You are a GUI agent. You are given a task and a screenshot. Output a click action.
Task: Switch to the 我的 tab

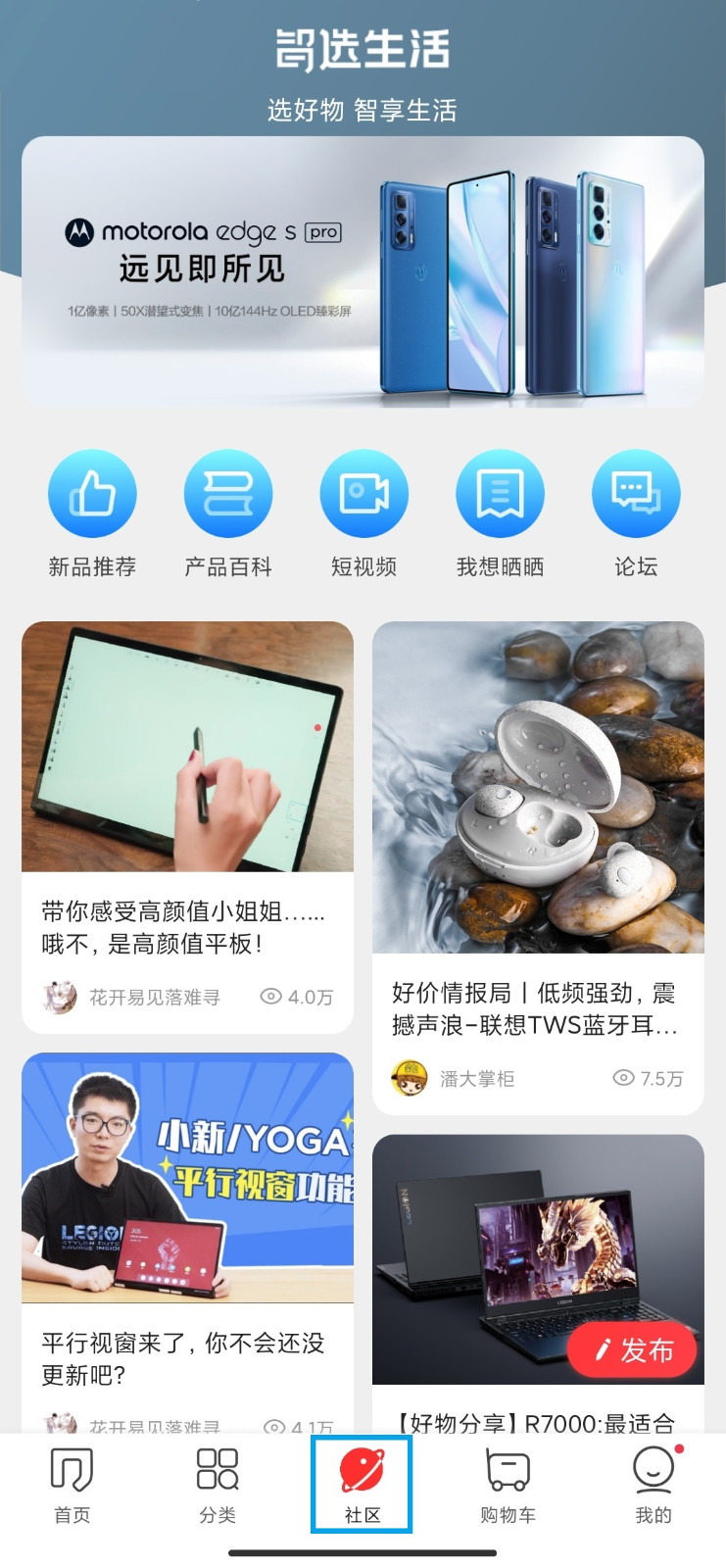[653, 1485]
